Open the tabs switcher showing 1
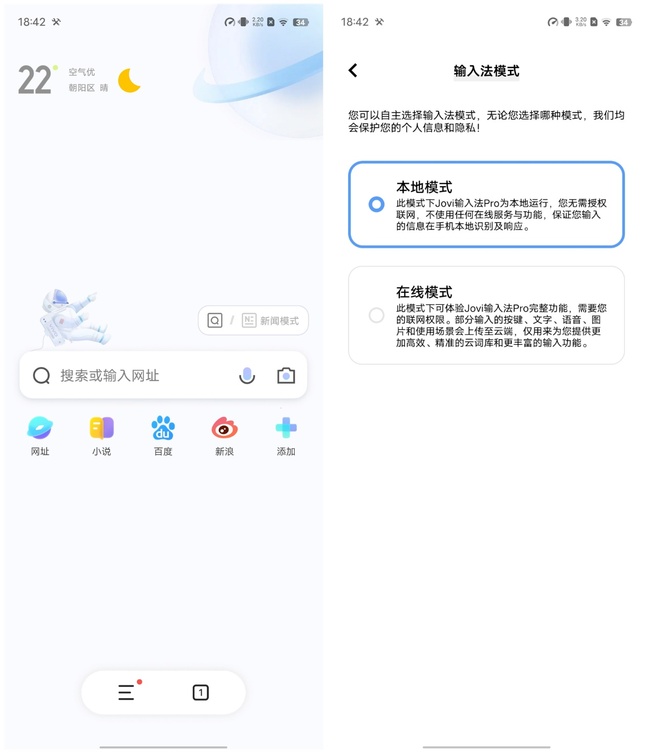650x753 pixels. (x=200, y=692)
